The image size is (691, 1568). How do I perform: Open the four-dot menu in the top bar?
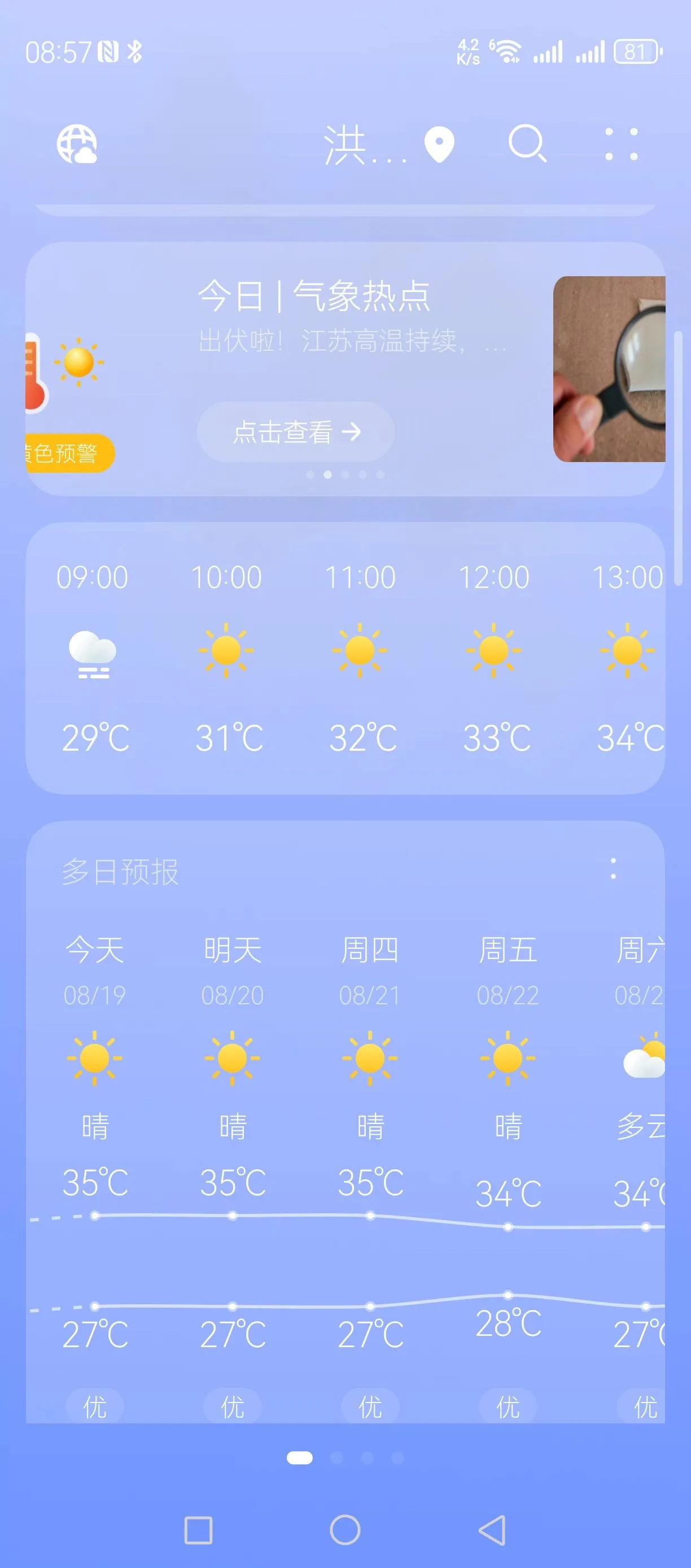[x=621, y=144]
